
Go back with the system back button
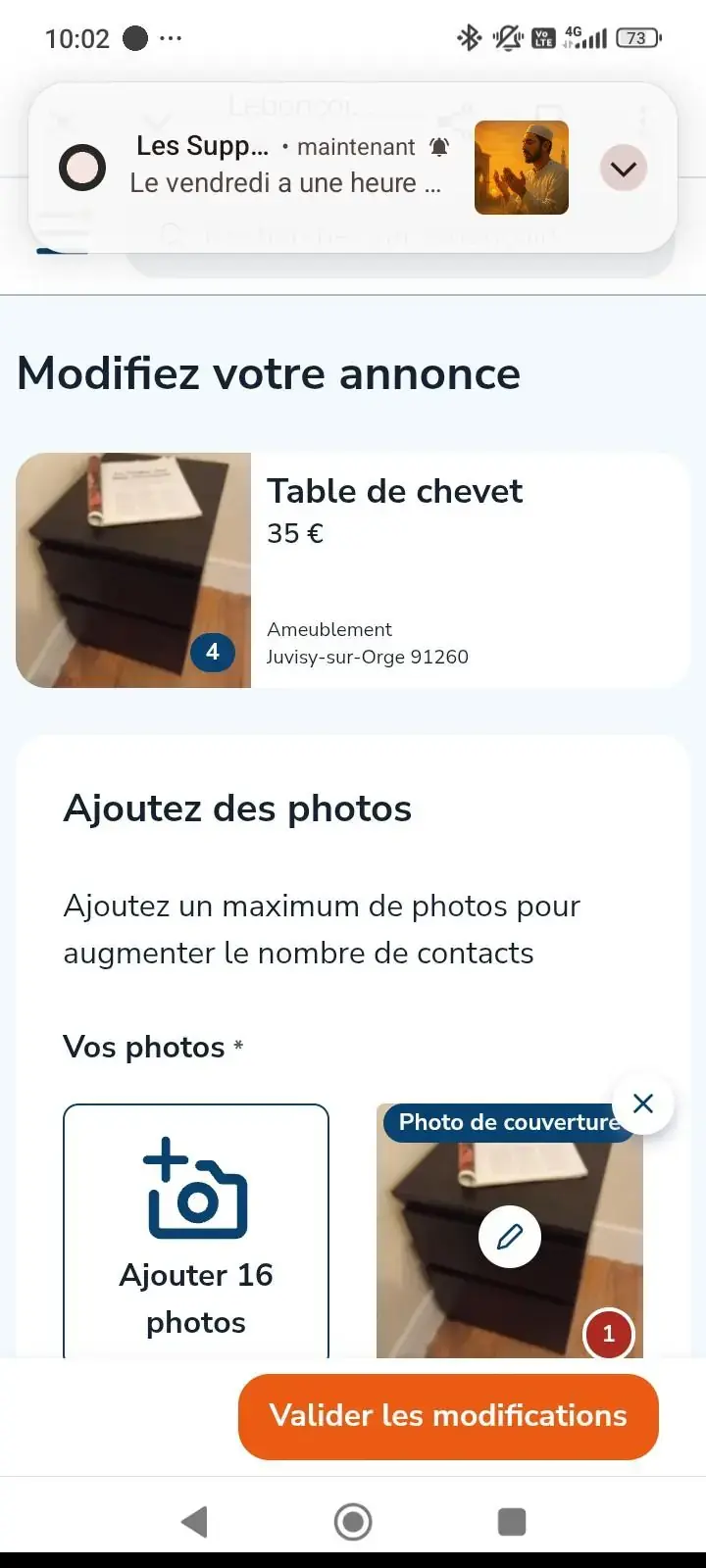tap(194, 1522)
